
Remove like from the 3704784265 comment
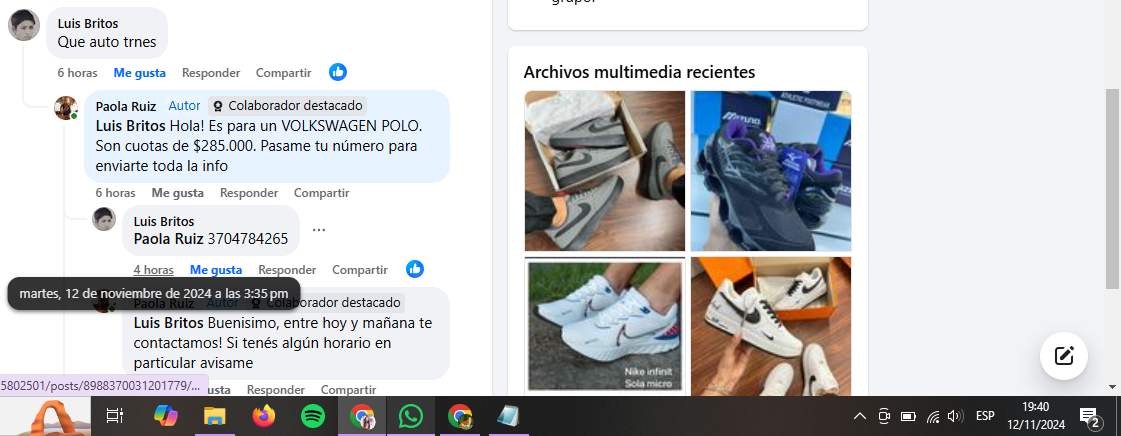pos(216,270)
